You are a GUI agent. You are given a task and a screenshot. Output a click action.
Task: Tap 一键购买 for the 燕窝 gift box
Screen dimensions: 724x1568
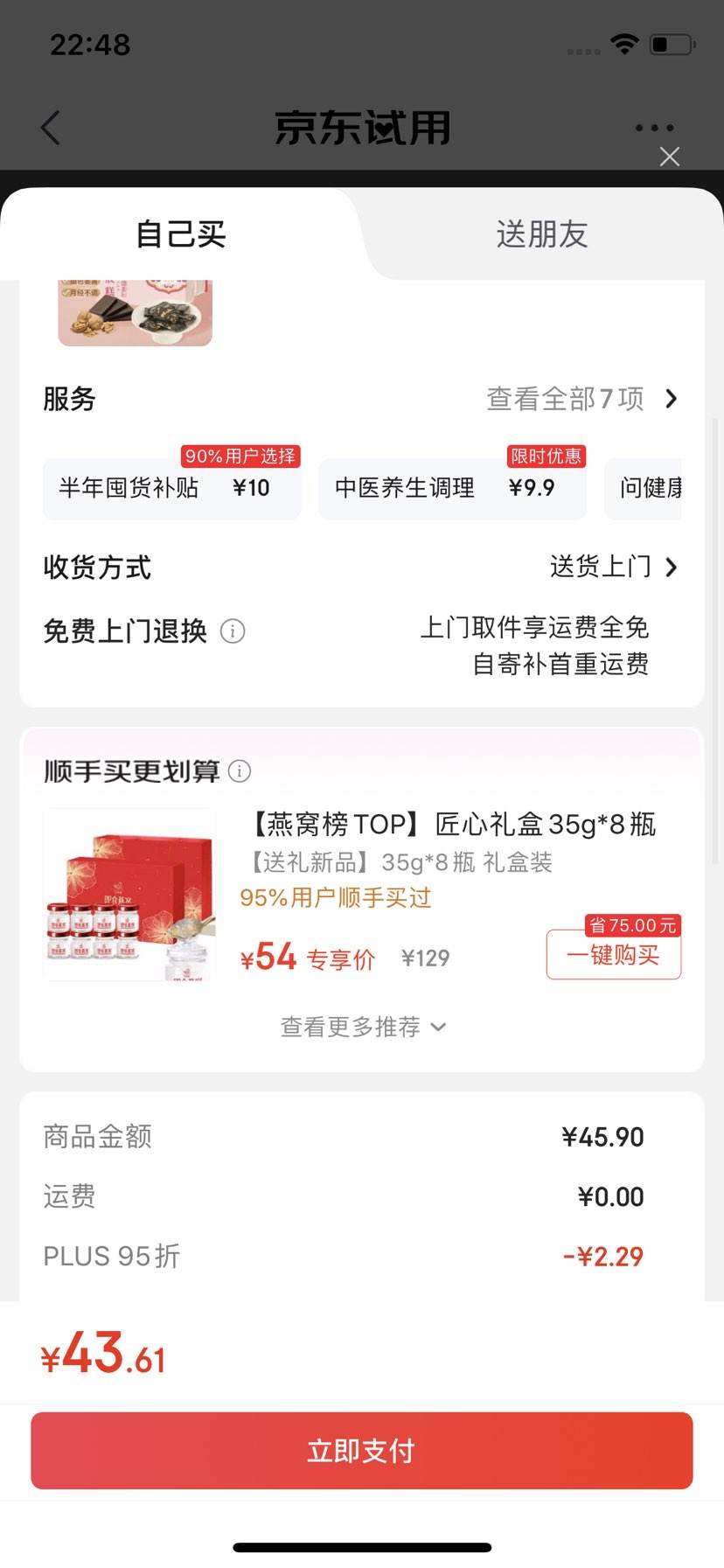(613, 955)
